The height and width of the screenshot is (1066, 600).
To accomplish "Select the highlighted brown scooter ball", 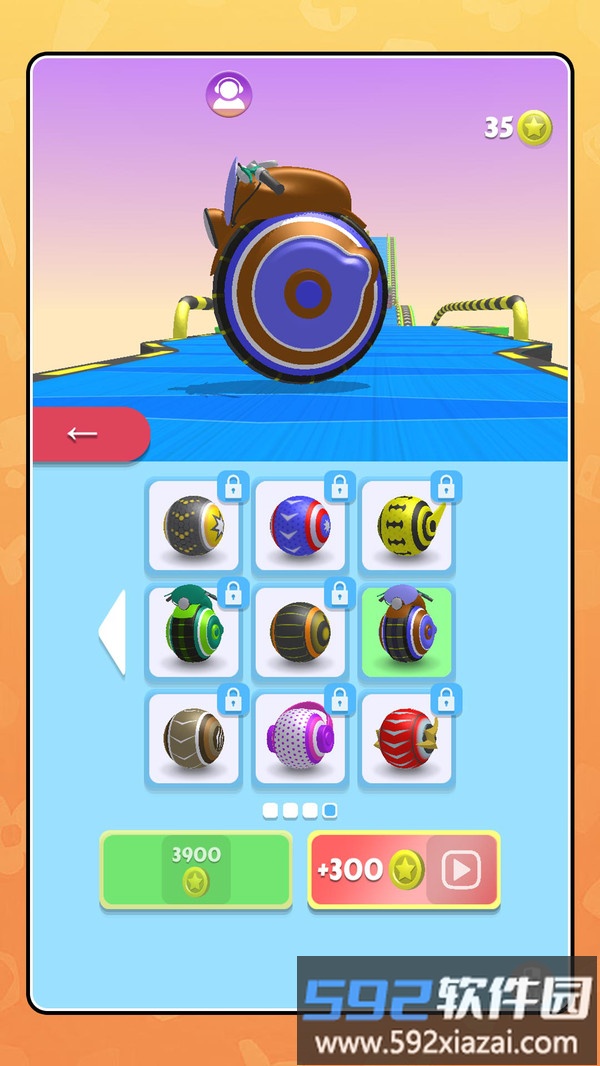I will tap(407, 632).
